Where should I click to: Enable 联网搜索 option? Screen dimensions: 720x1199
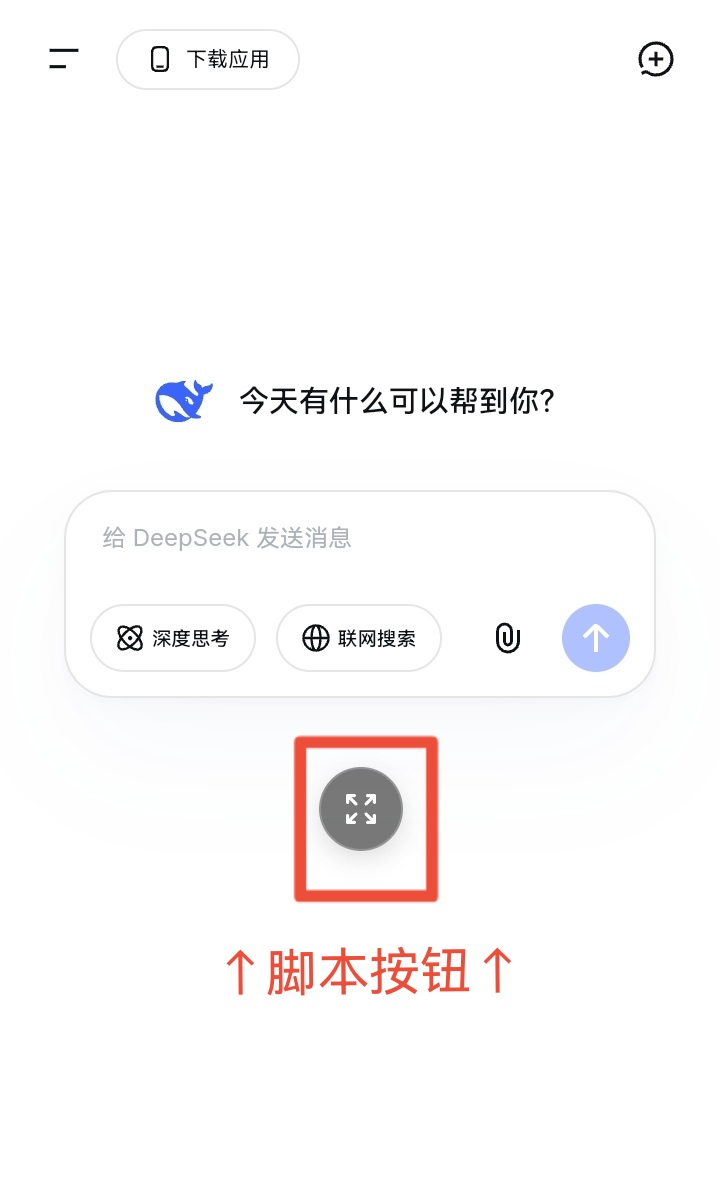359,638
